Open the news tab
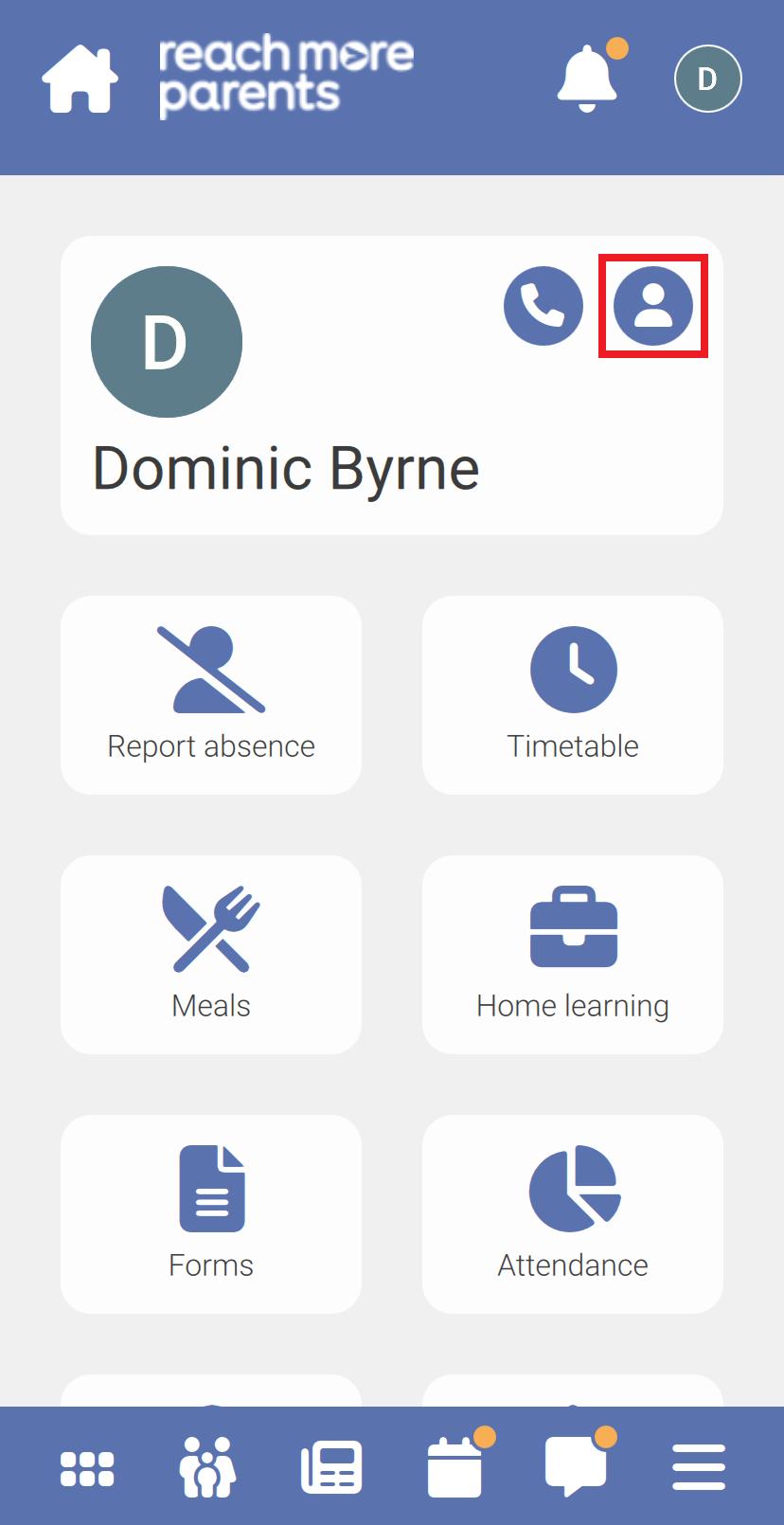The image size is (784, 1525). click(331, 1468)
